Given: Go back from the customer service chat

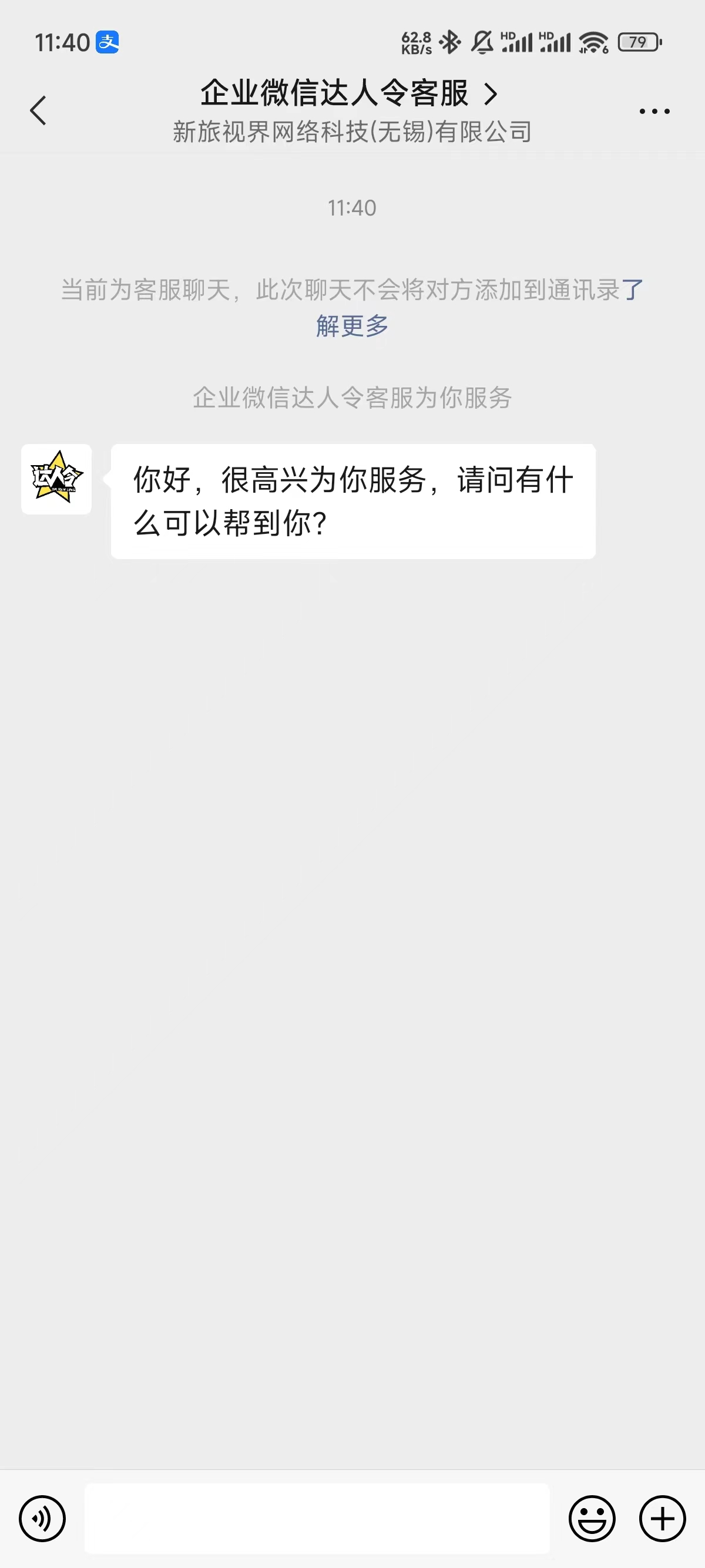Looking at the screenshot, I should 38,111.
